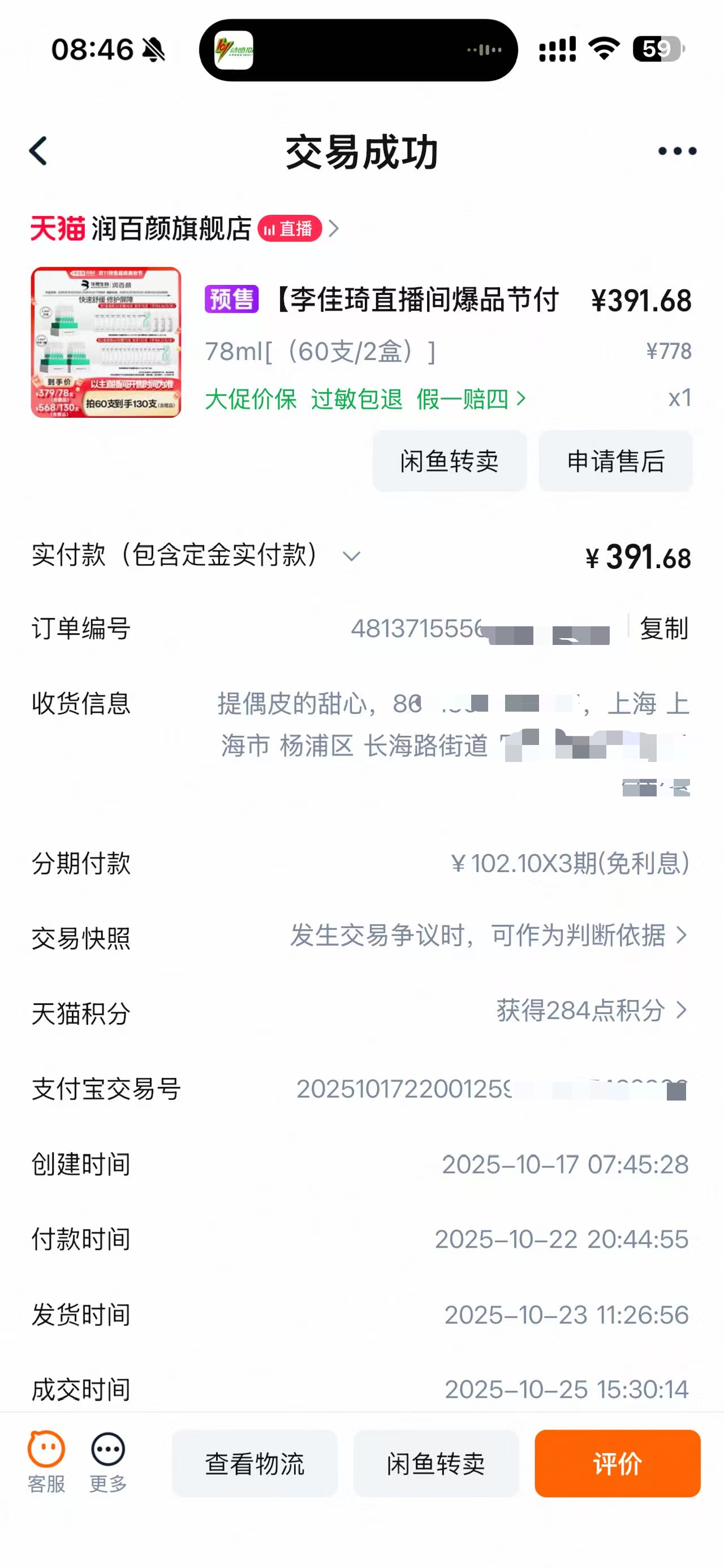Tap 闲鱼转卖 in the bottom bar
724x1568 pixels.
coord(436,1463)
